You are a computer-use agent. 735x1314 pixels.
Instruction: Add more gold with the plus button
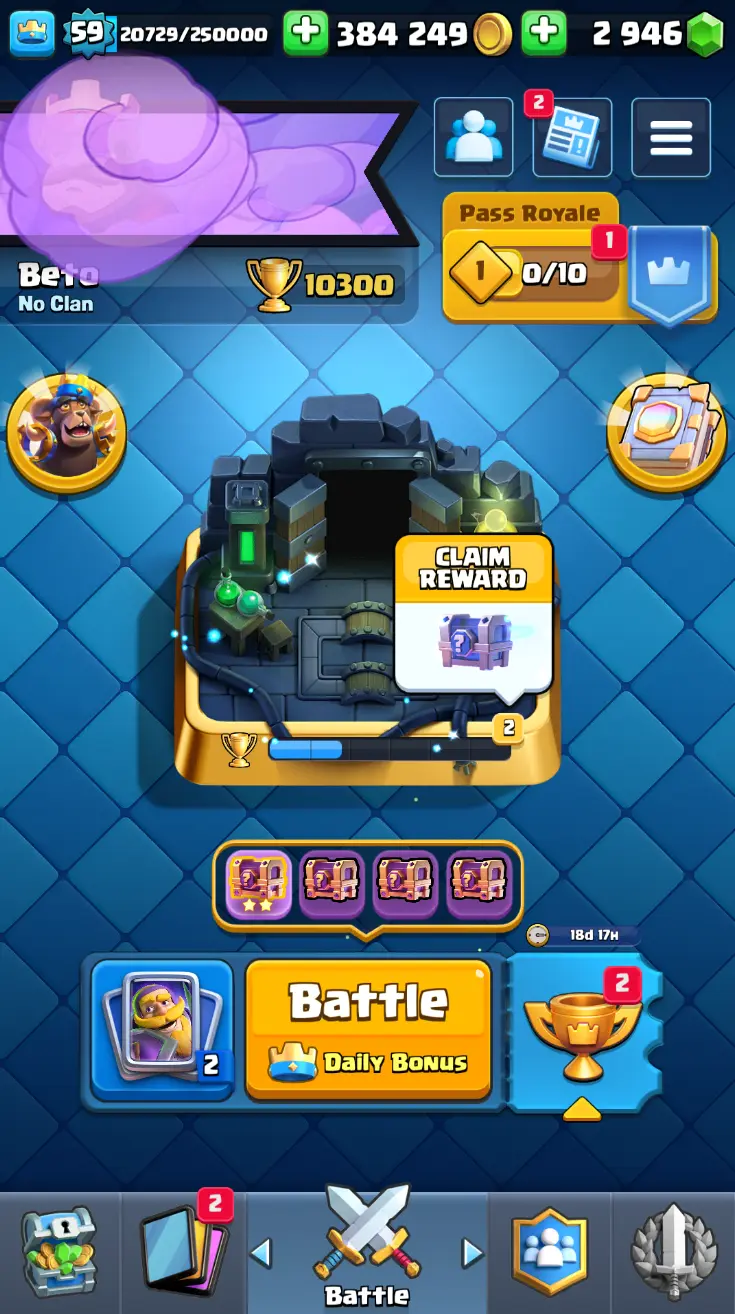[307, 34]
